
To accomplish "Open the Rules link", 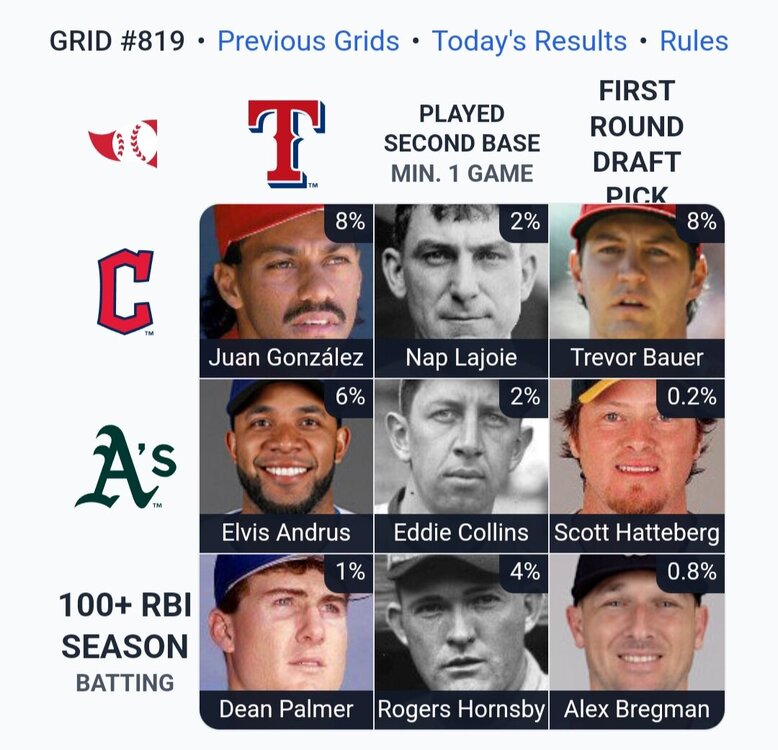I will coord(694,42).
